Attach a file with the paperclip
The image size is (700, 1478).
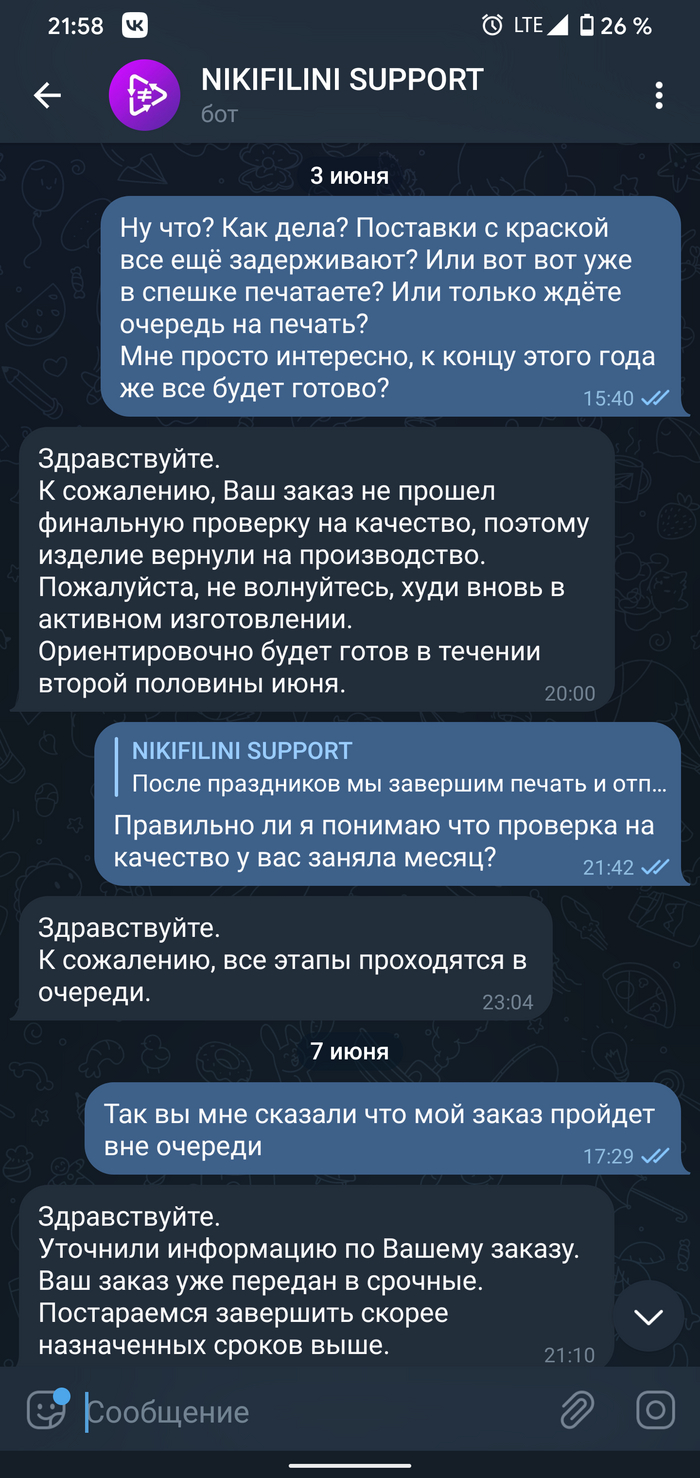point(577,1411)
